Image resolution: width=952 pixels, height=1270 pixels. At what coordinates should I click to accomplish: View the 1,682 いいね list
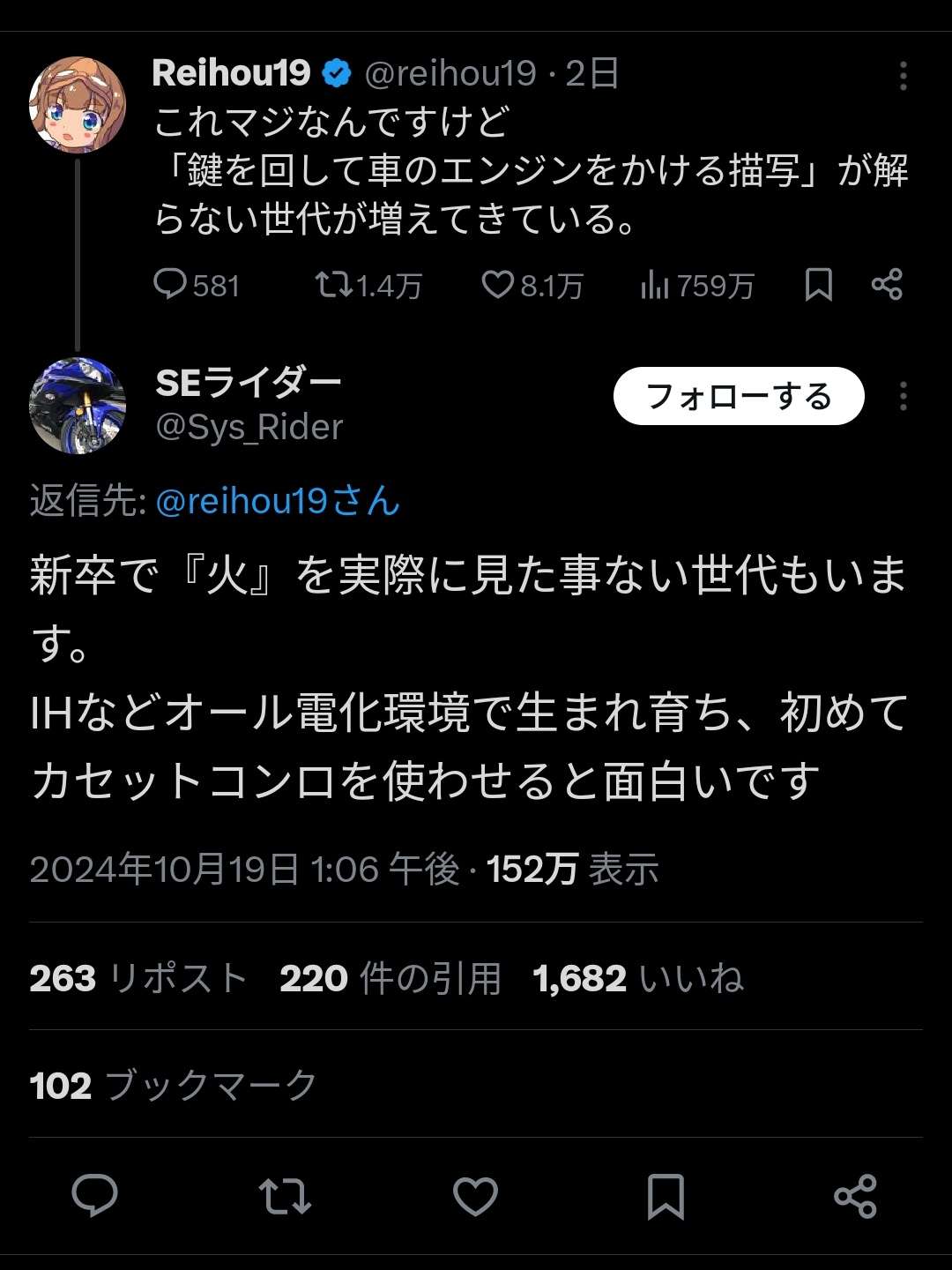pyautogui.click(x=638, y=978)
